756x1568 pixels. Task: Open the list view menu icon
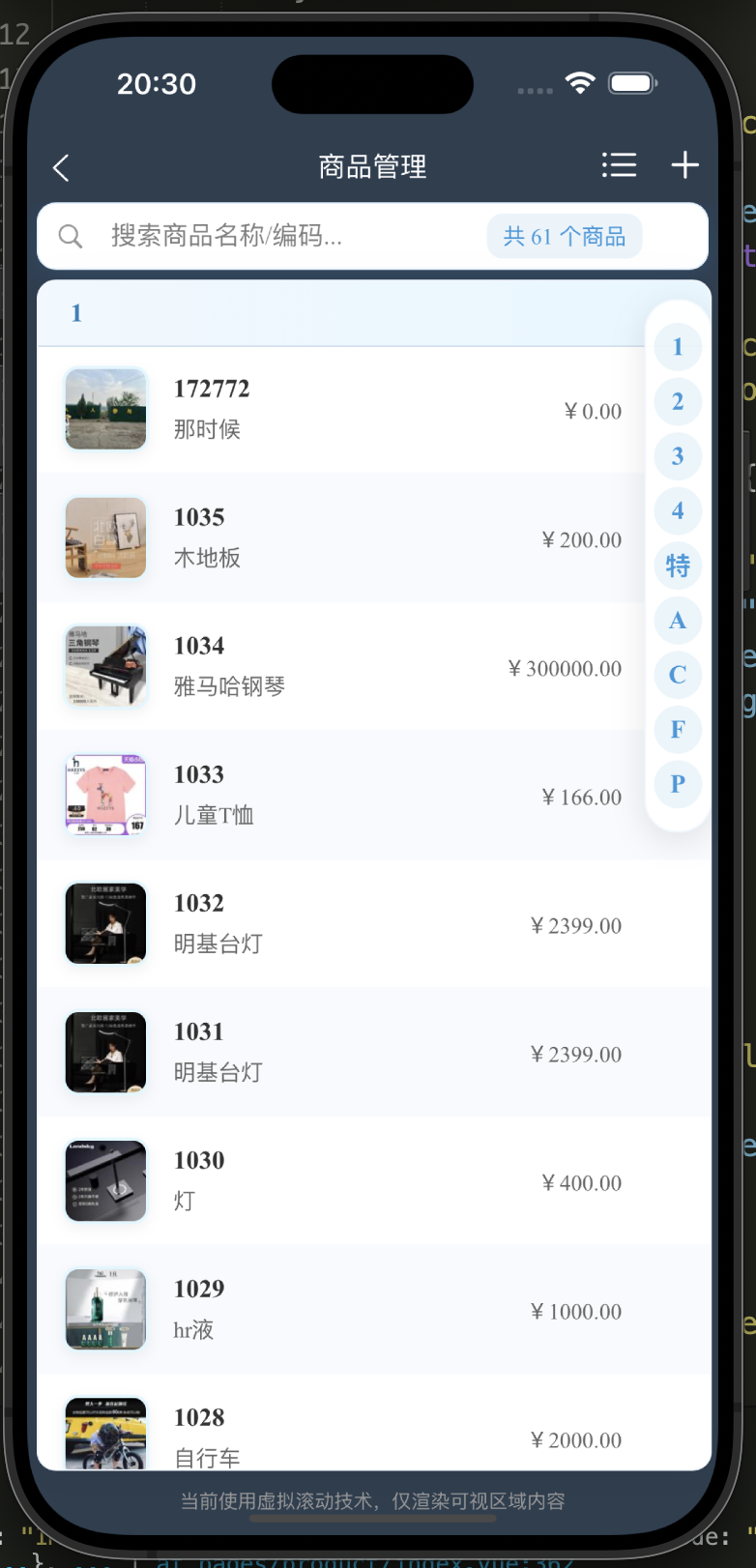619,165
